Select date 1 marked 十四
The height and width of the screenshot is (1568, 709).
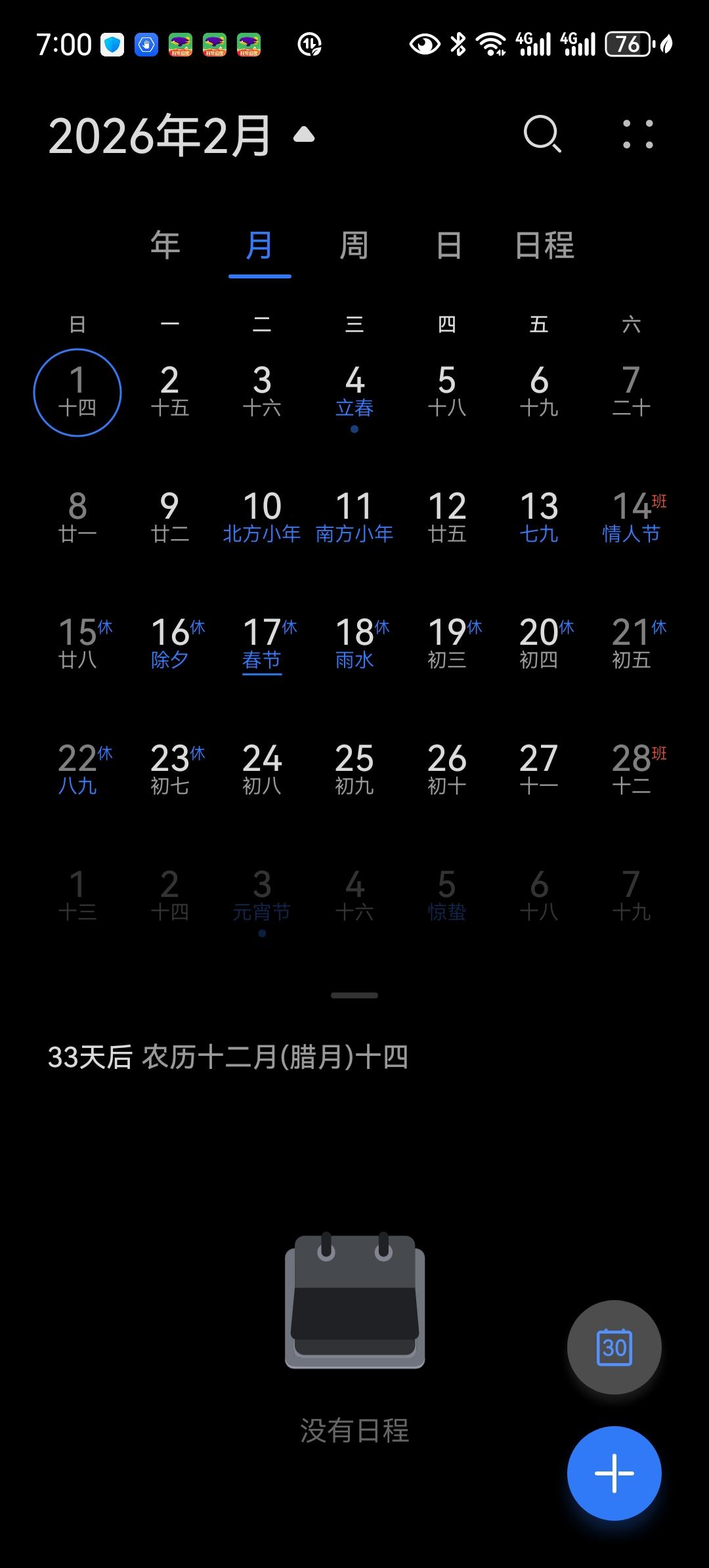77,392
